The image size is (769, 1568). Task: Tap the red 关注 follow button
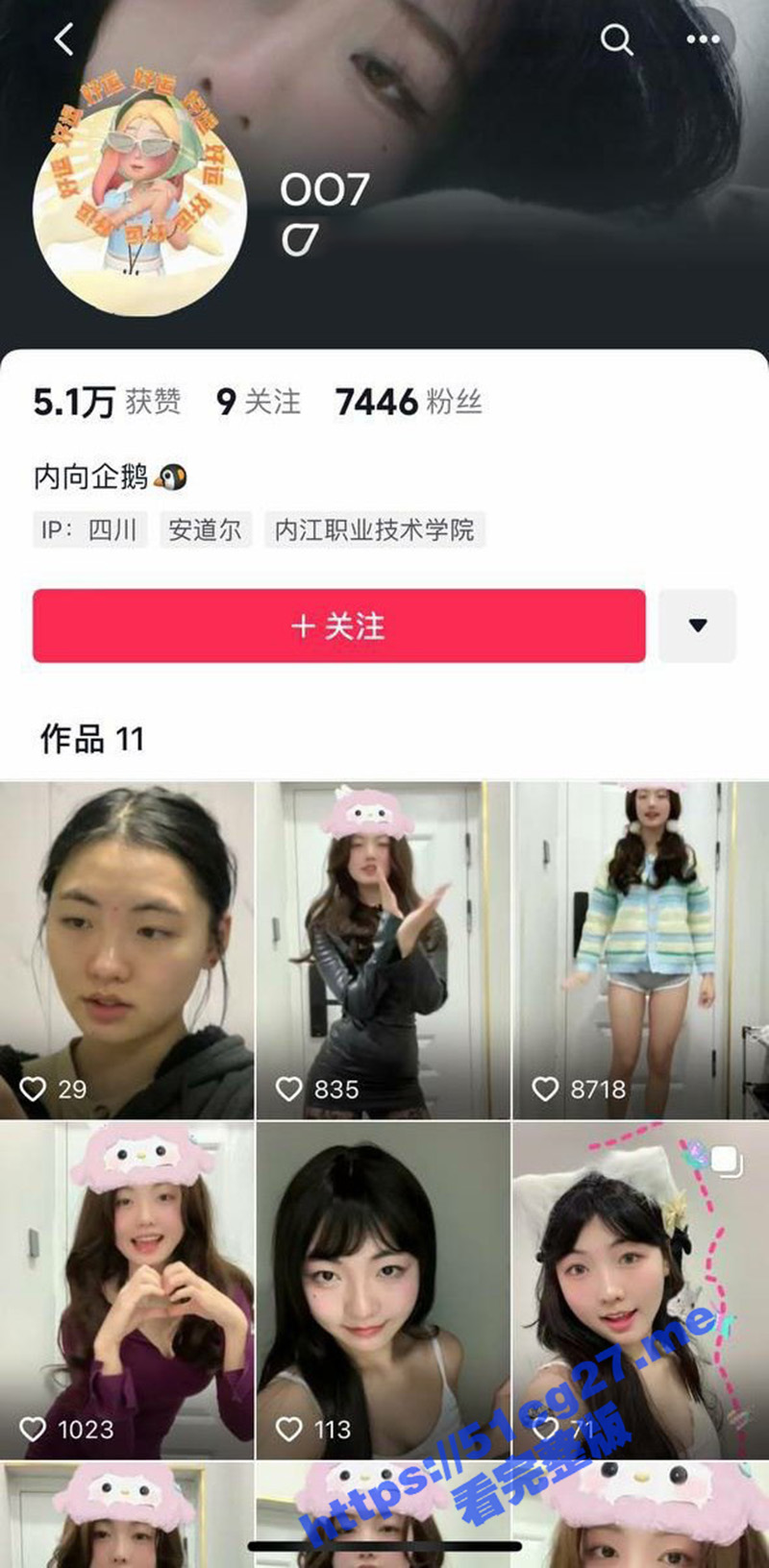tap(338, 625)
